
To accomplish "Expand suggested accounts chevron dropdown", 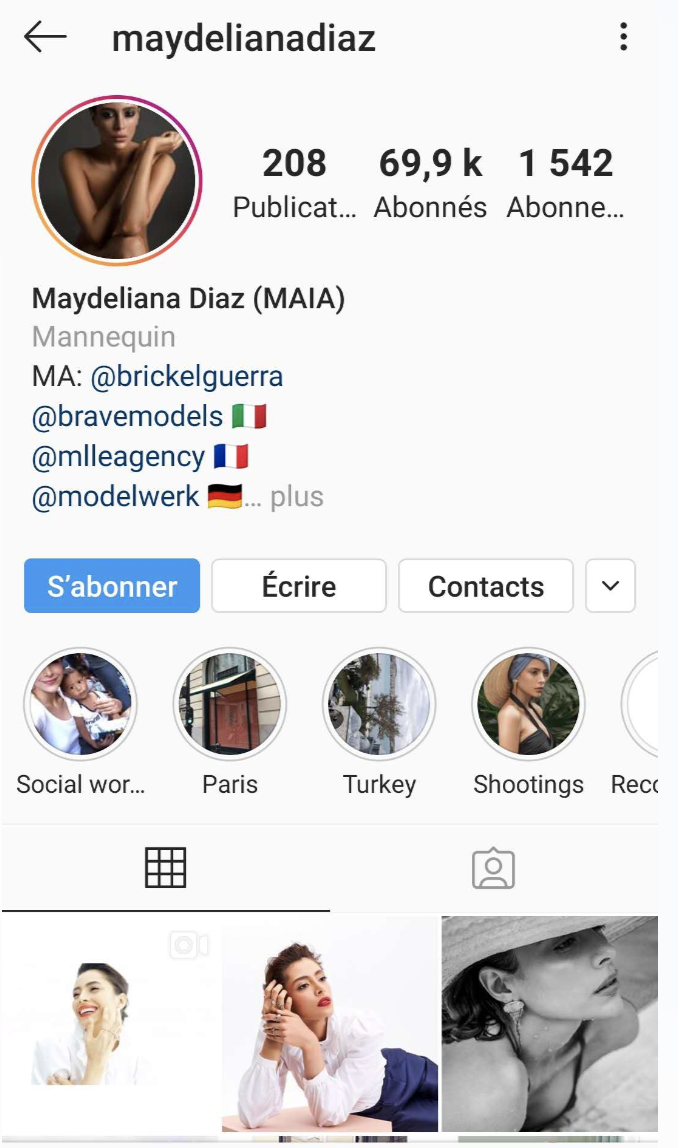I will click(610, 586).
